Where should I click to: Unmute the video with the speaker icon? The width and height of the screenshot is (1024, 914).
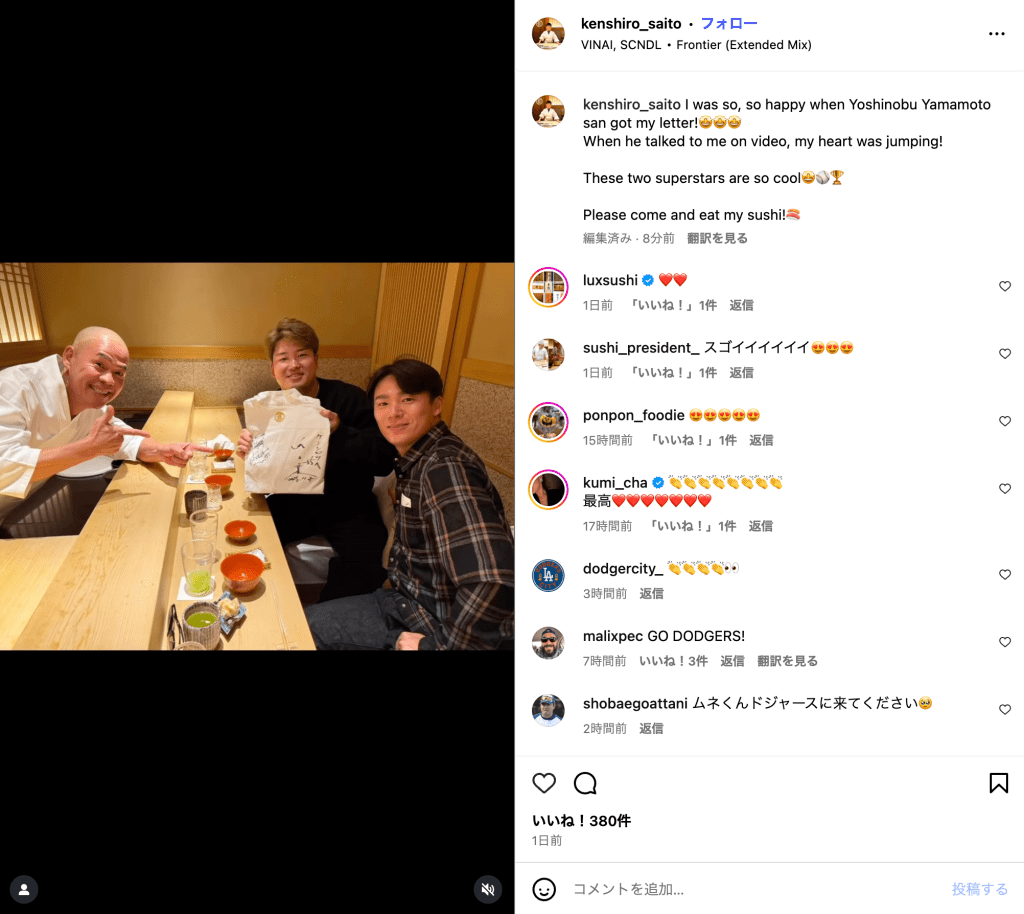pyautogui.click(x=487, y=889)
